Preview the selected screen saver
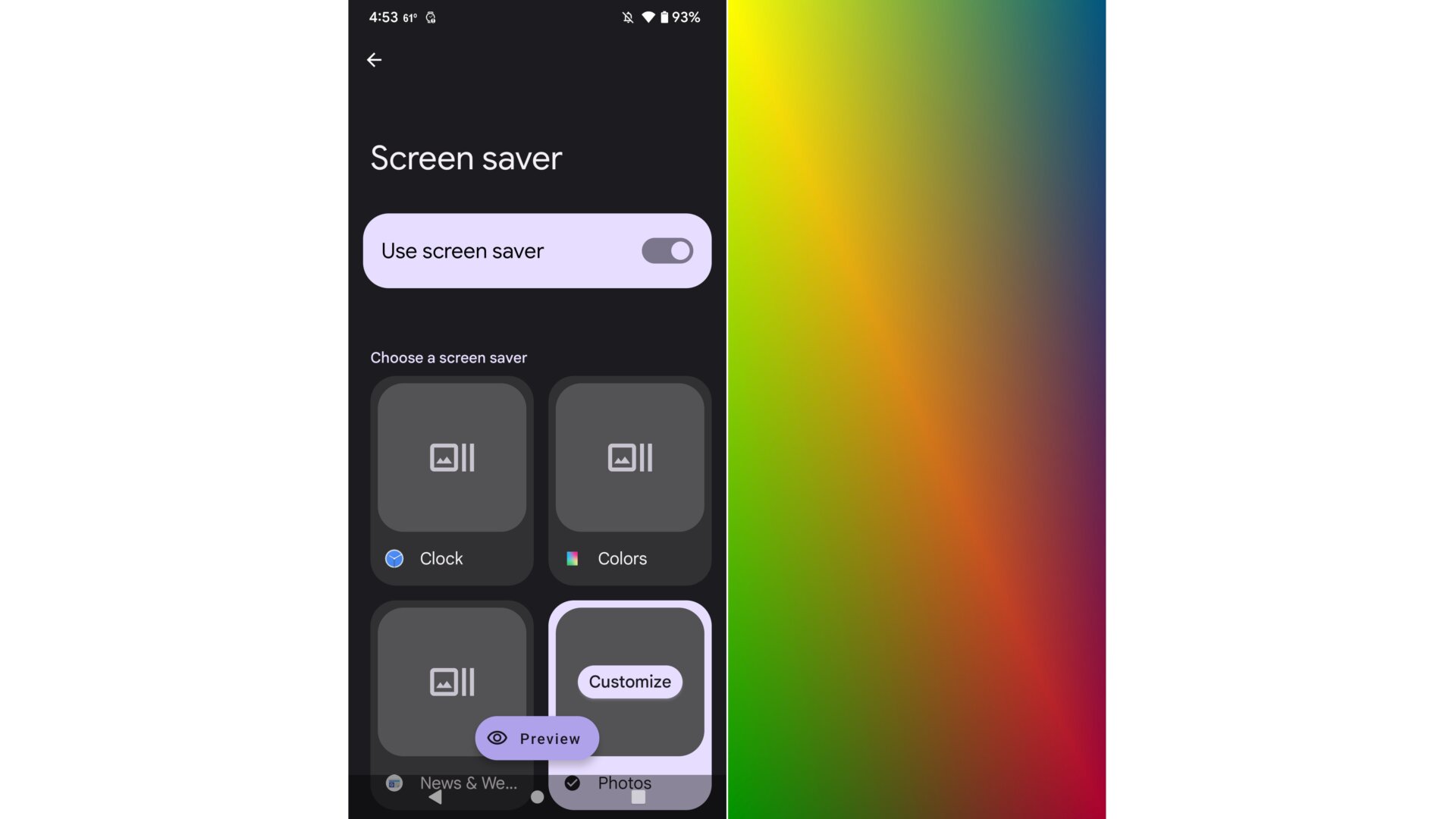Image resolution: width=1456 pixels, height=819 pixels. (536, 738)
